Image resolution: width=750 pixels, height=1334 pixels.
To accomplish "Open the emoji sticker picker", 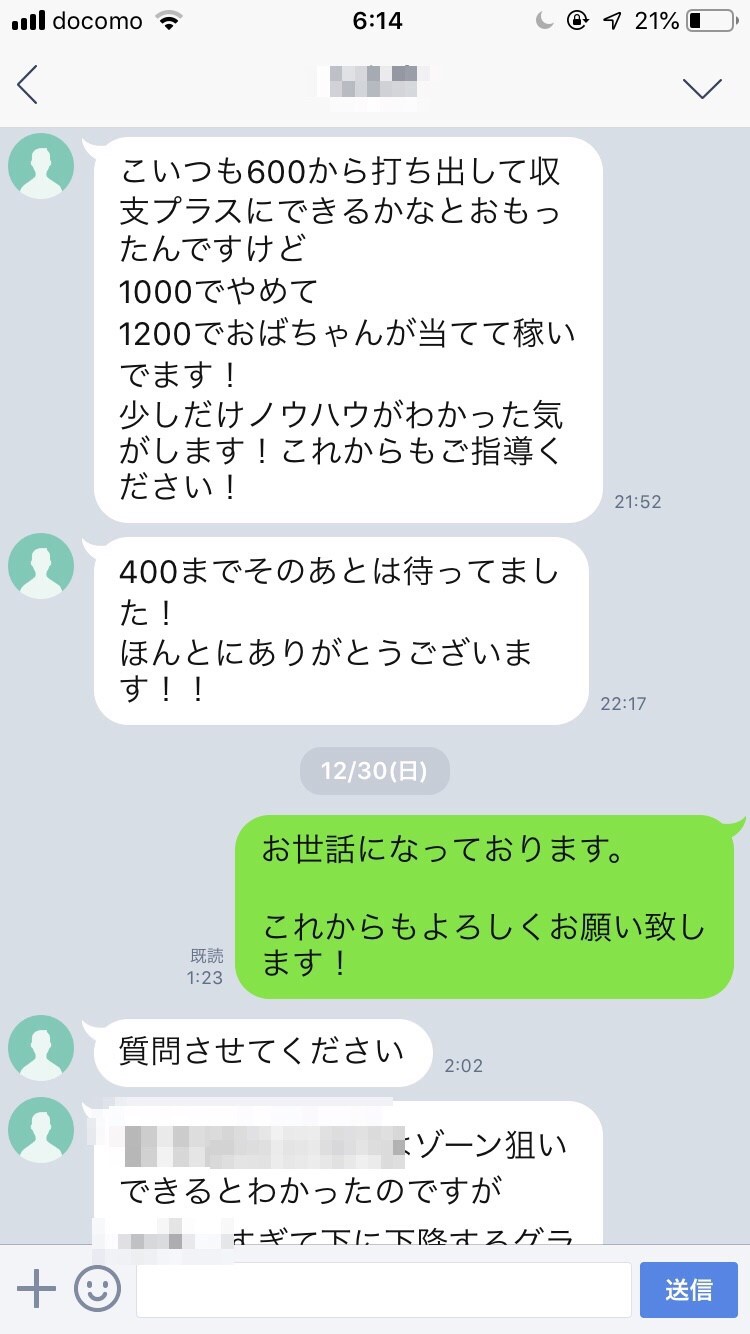I will point(98,1289).
